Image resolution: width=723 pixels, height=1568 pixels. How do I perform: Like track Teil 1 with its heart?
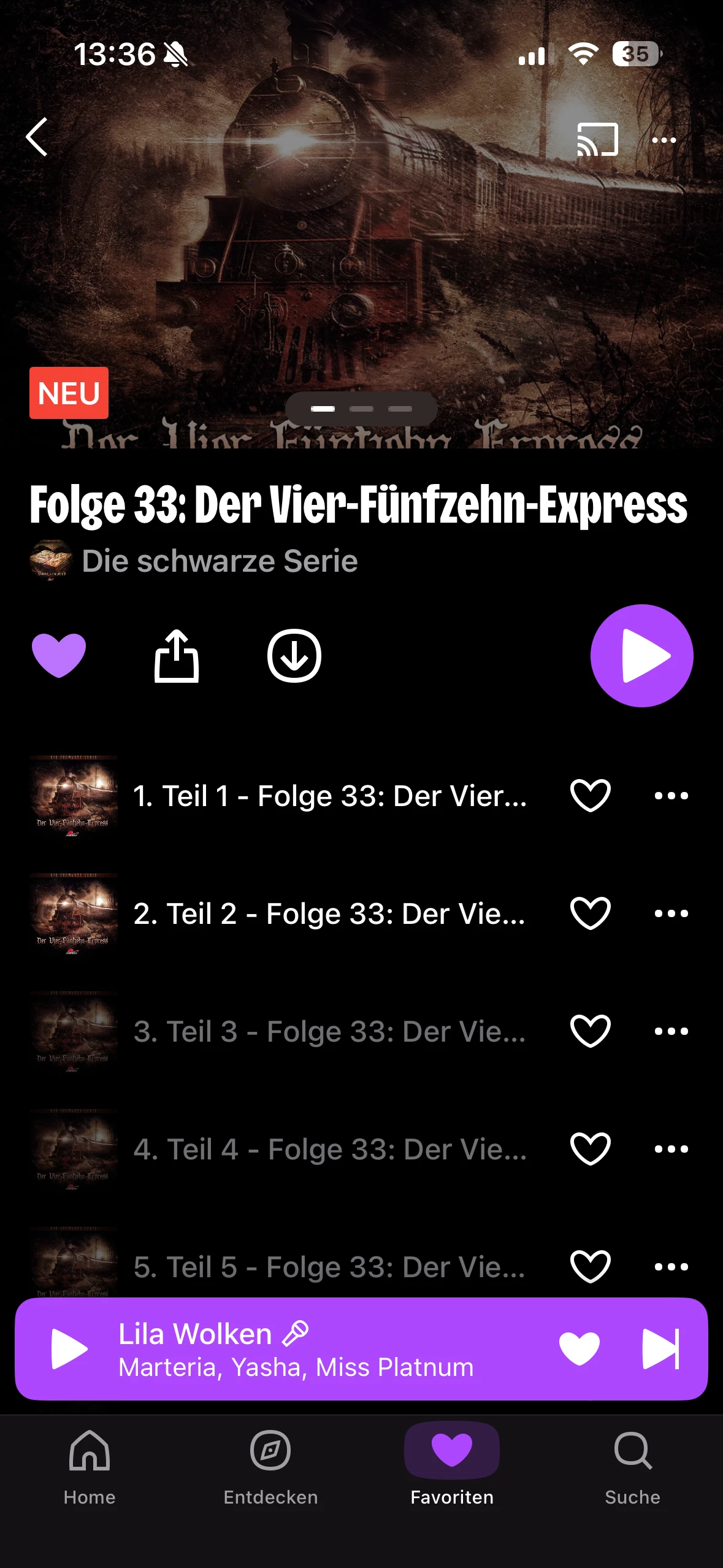click(x=590, y=796)
